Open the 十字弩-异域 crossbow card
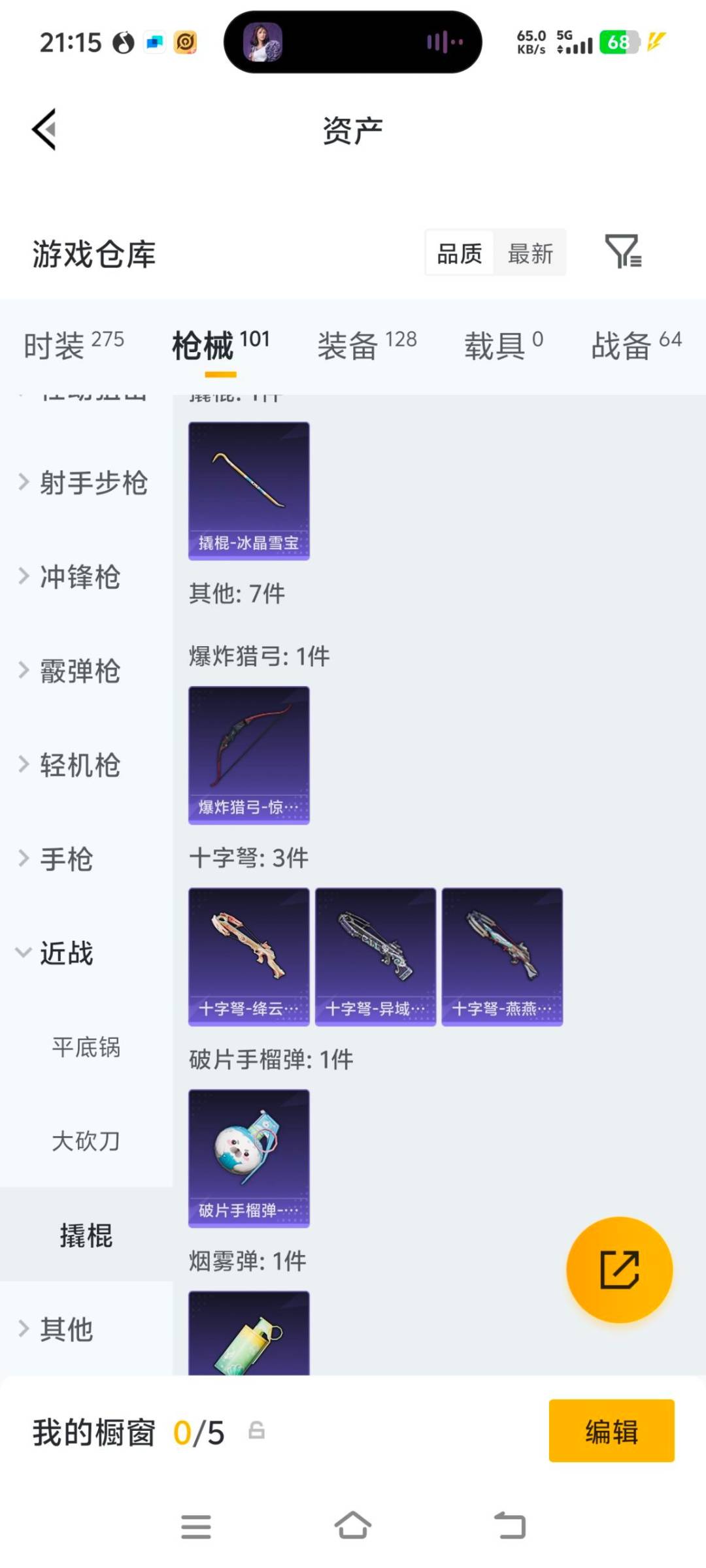This screenshot has height=1568, width=706. pyautogui.click(x=375, y=954)
